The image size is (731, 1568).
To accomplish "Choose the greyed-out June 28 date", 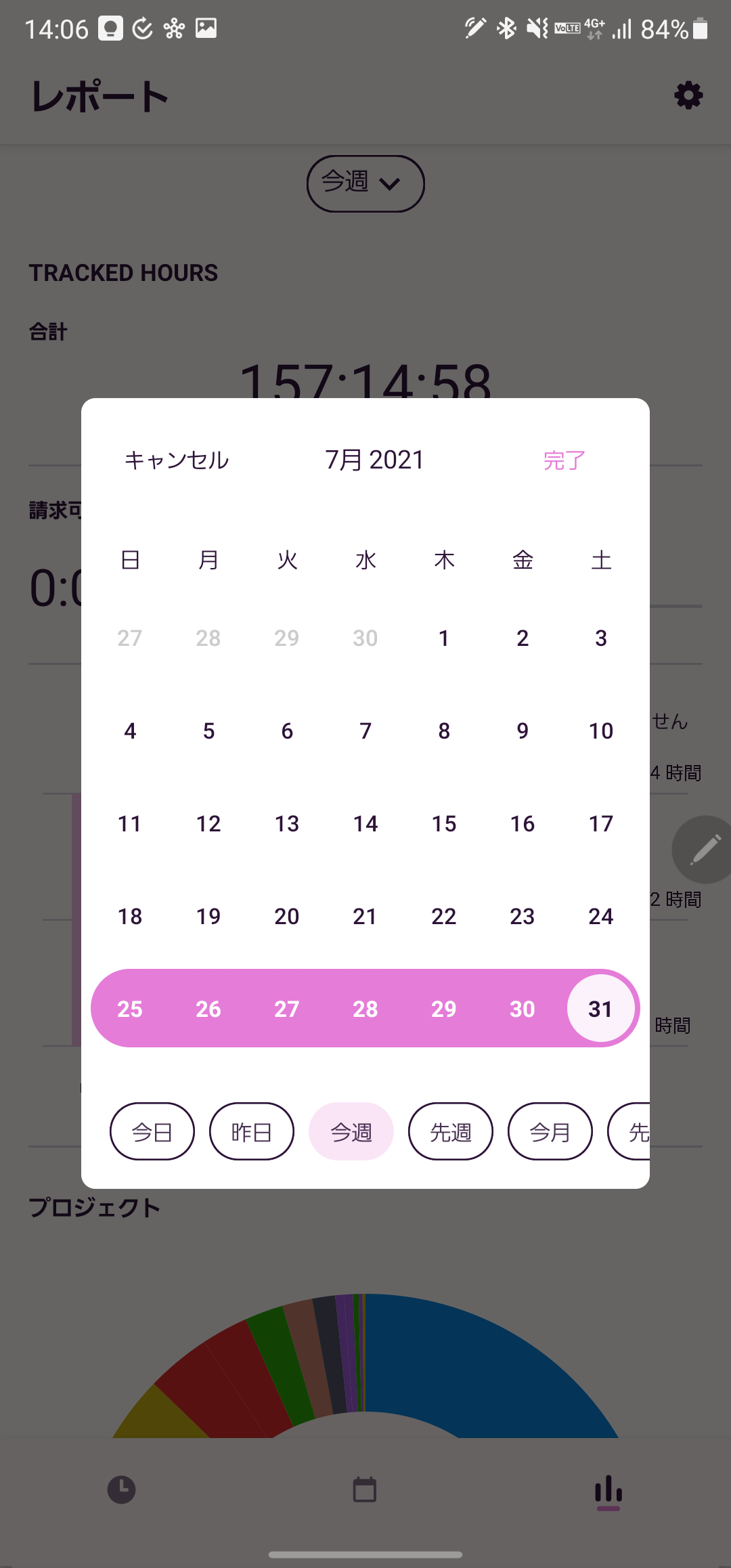I will coord(208,638).
